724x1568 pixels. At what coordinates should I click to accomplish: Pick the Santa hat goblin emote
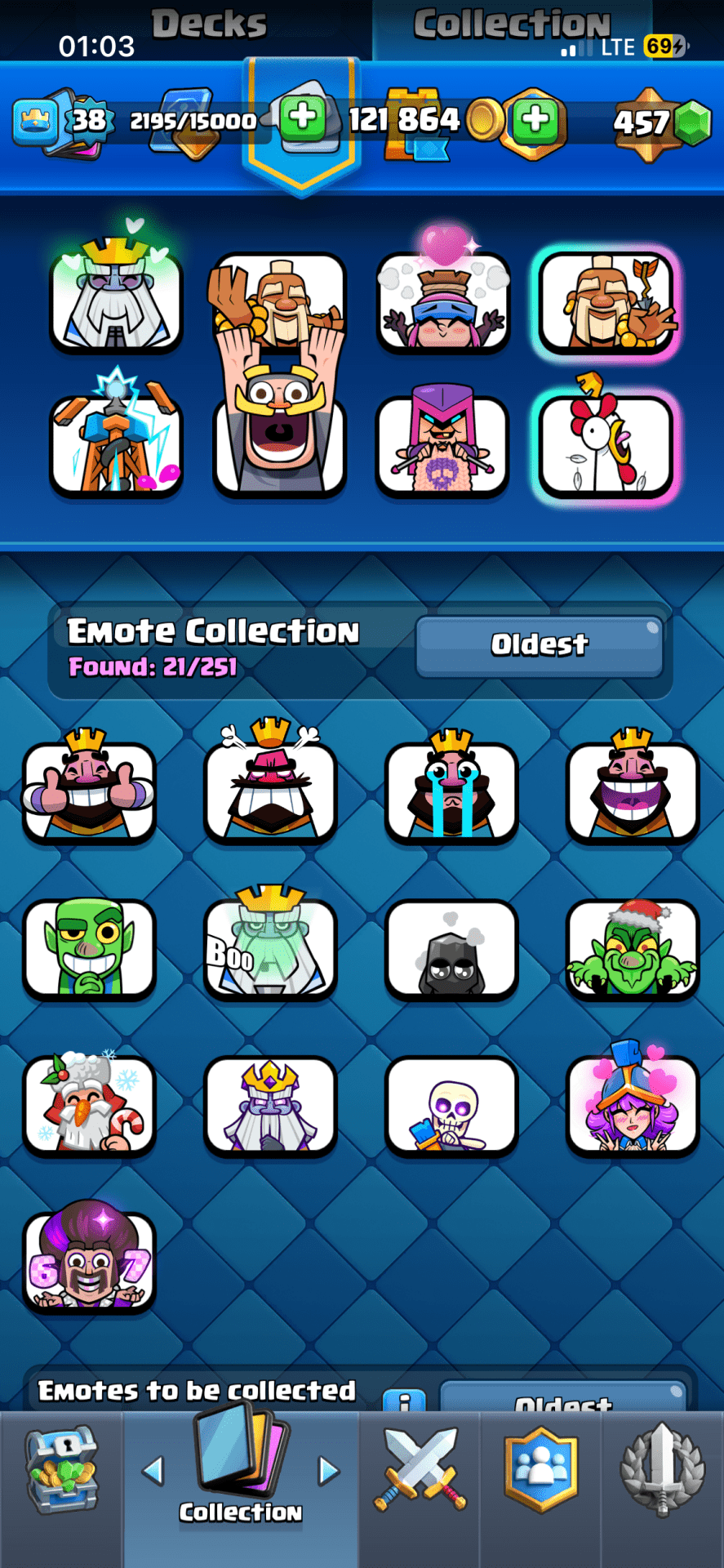[633, 948]
